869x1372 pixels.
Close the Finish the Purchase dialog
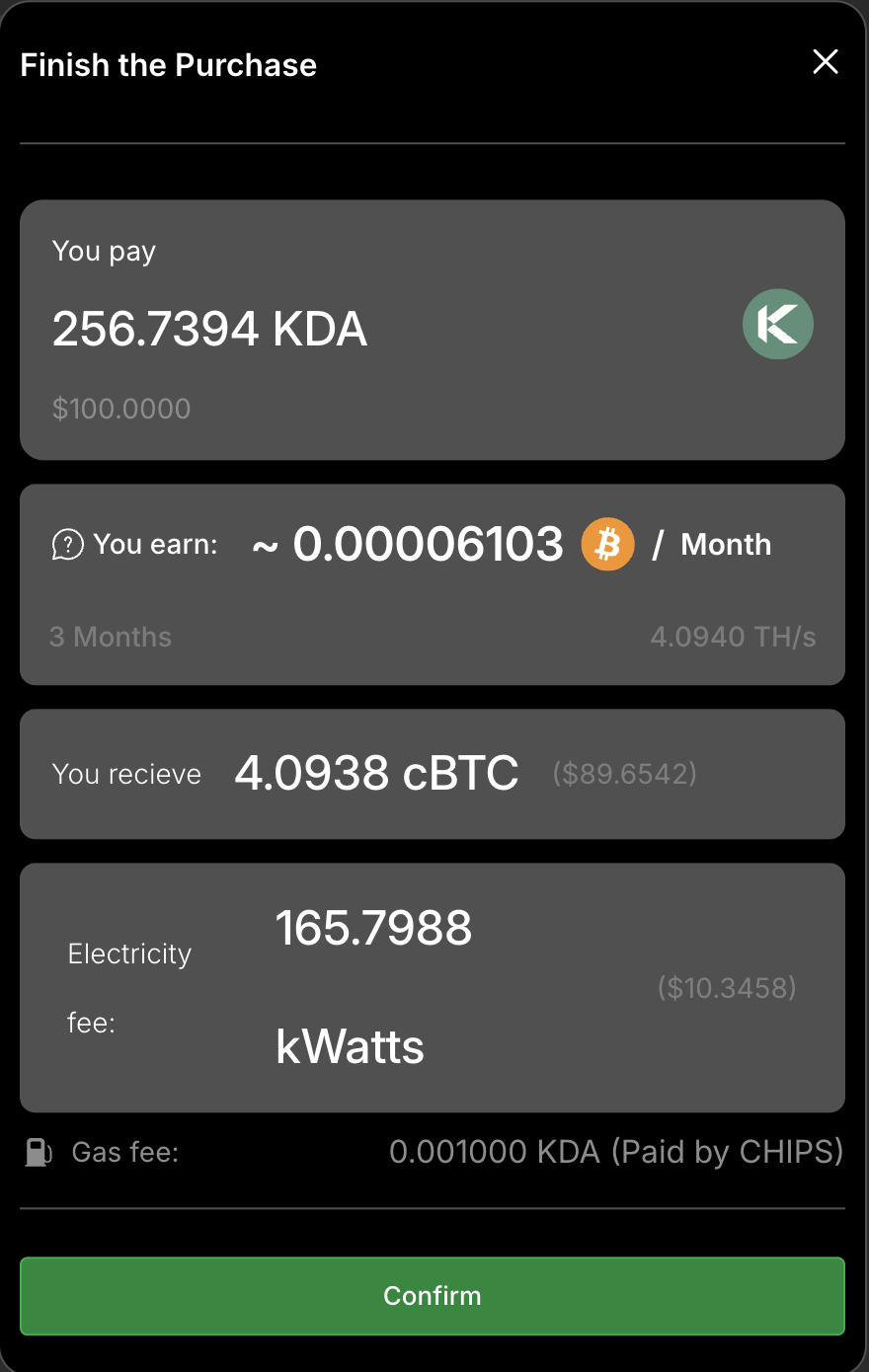826,62
